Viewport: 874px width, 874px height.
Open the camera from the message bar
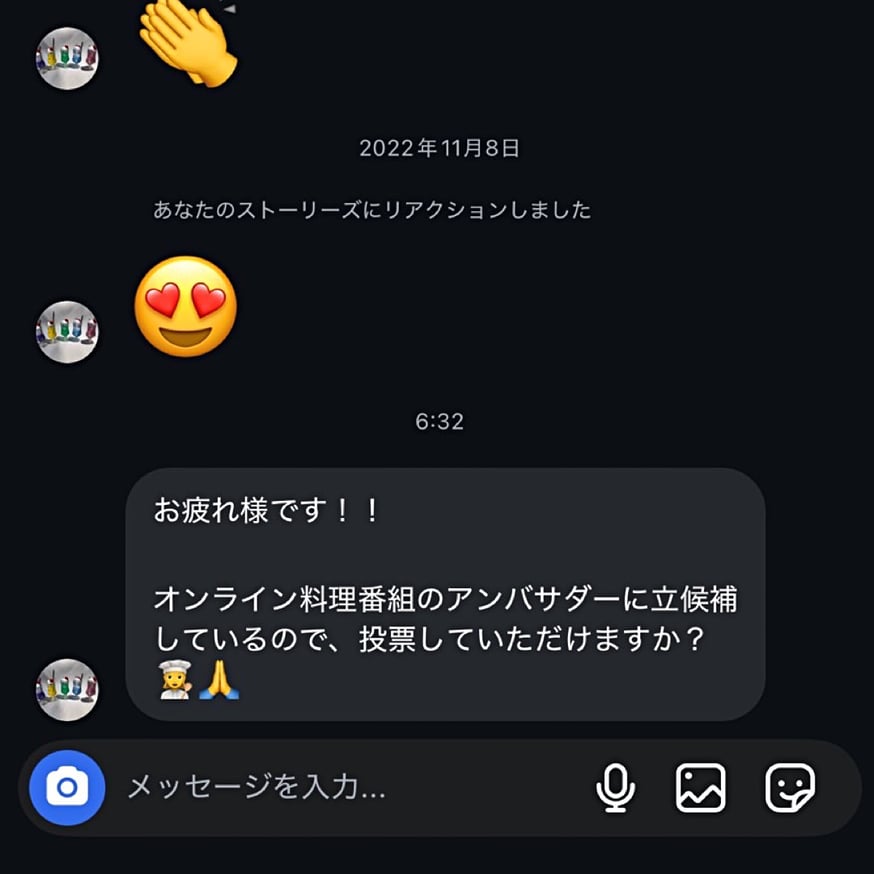(67, 788)
